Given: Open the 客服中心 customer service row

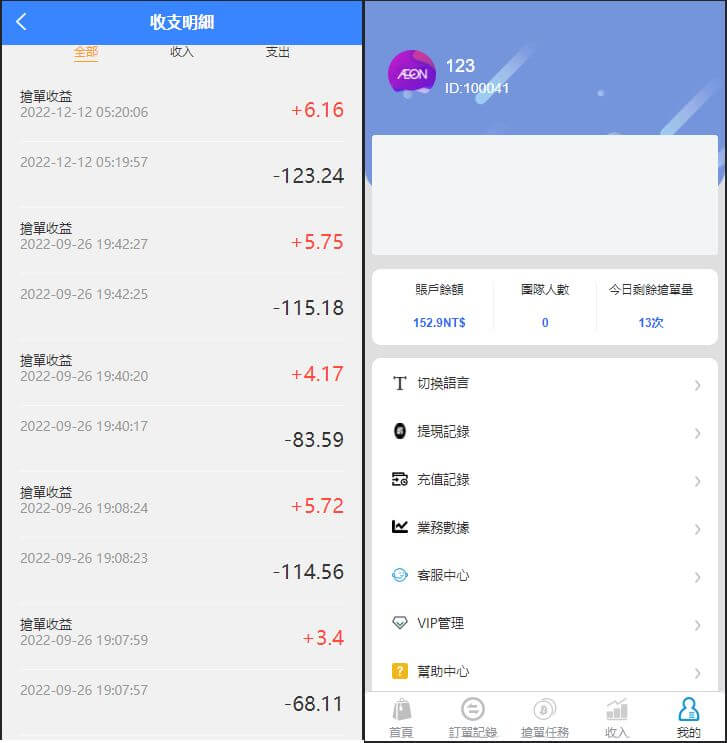Looking at the screenshot, I should tap(544, 575).
